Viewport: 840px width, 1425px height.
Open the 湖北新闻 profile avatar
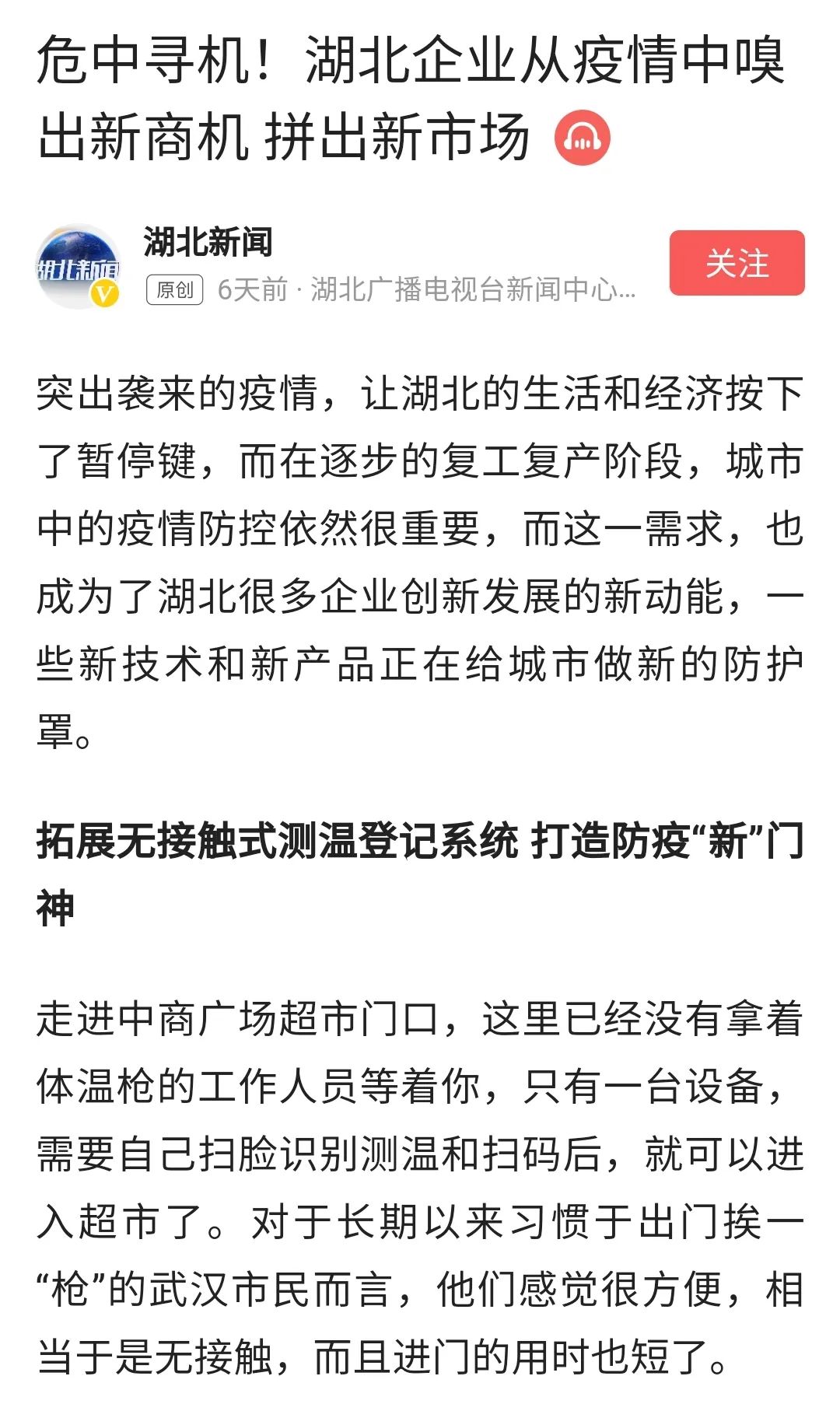79,267
